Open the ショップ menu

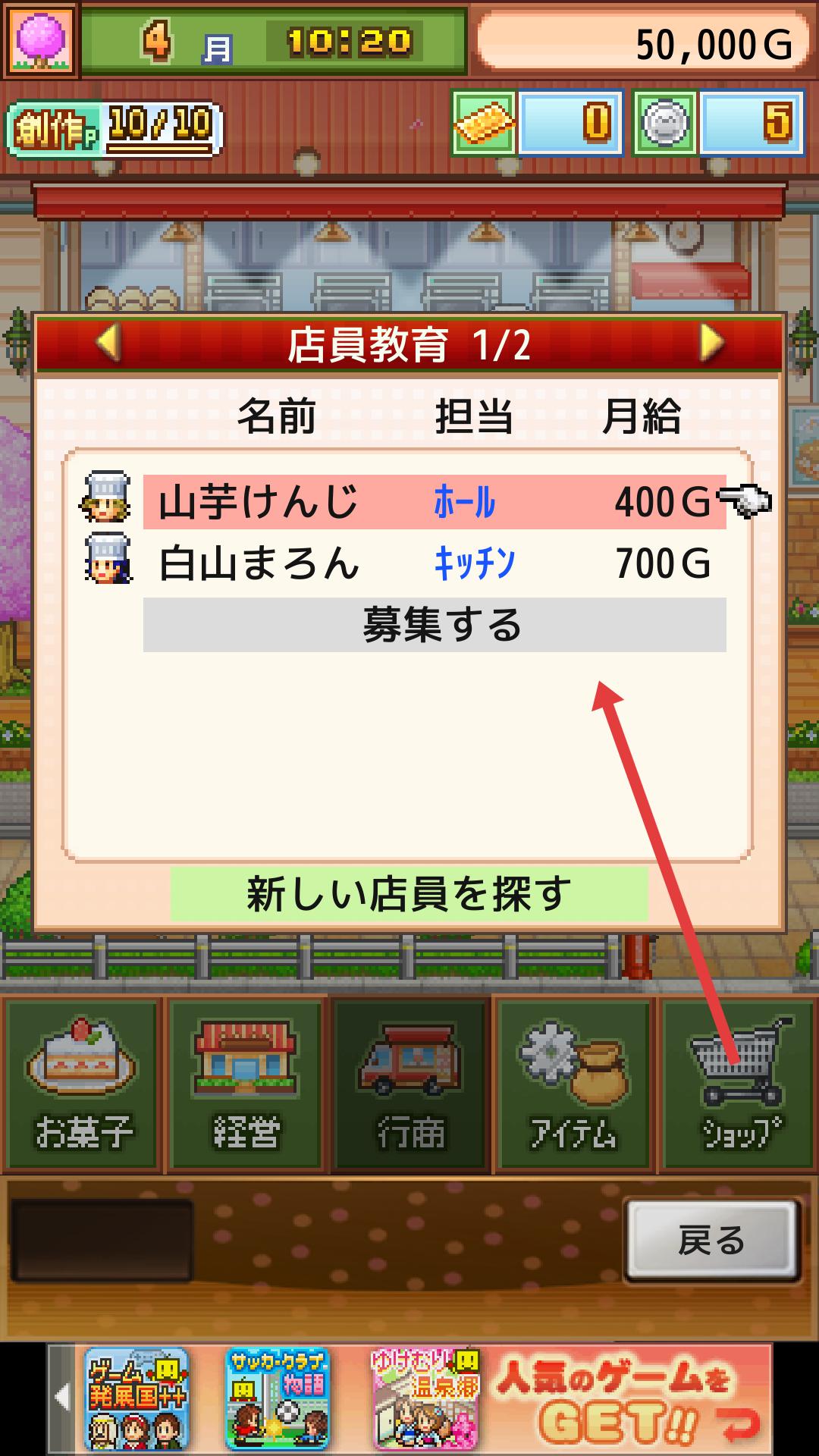tap(738, 1084)
